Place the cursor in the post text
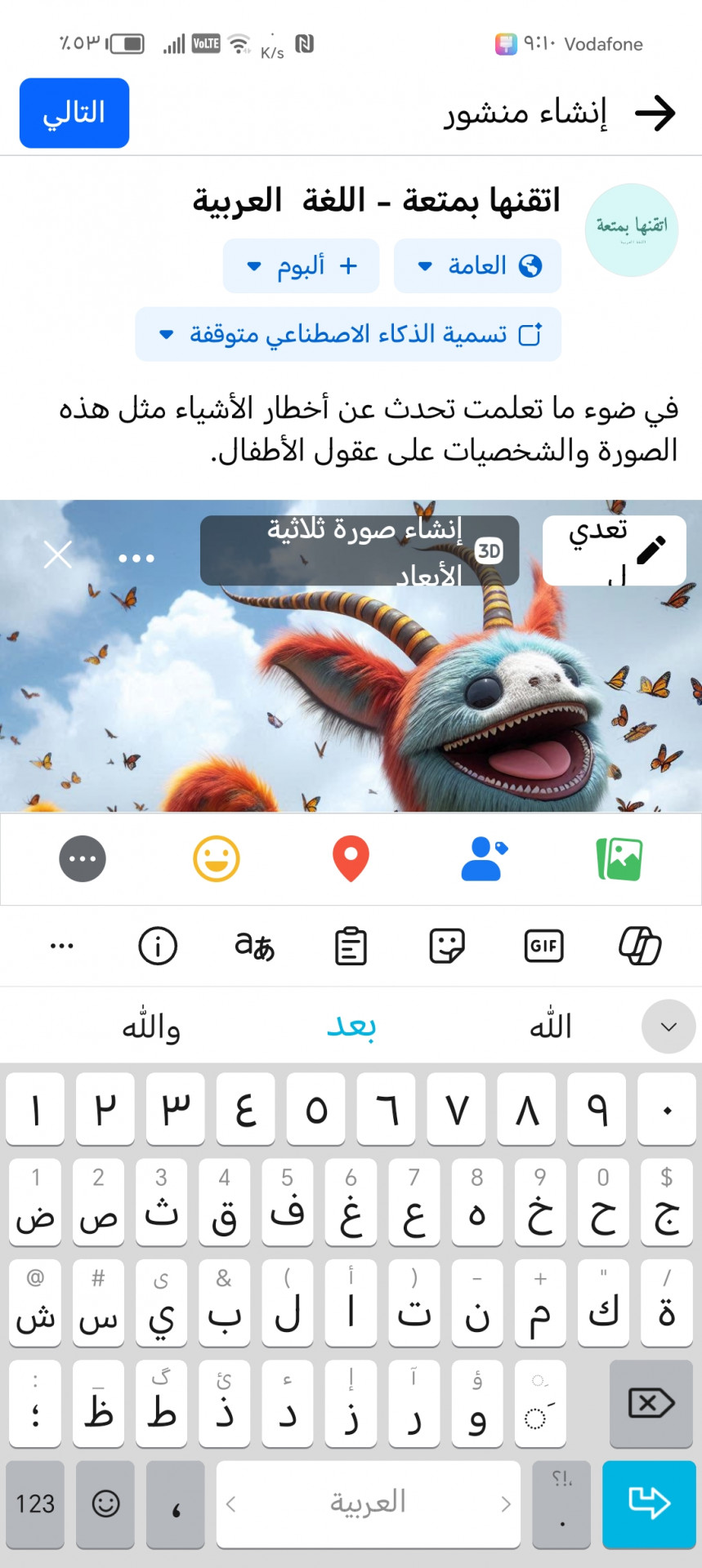This screenshot has width=702, height=1568. click(368, 429)
